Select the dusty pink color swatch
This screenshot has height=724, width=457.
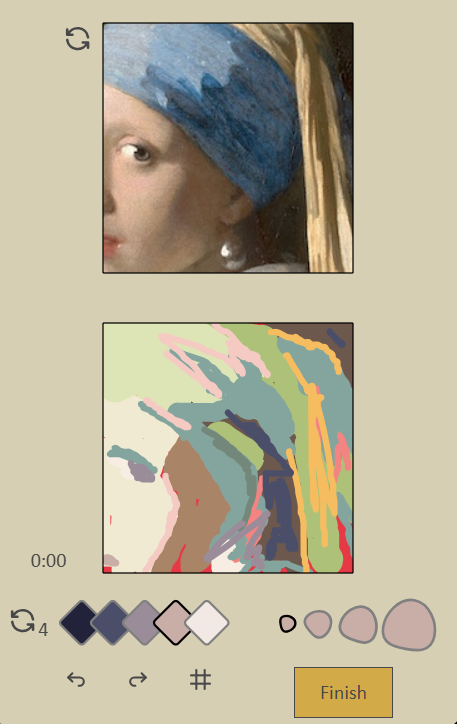coord(175,622)
